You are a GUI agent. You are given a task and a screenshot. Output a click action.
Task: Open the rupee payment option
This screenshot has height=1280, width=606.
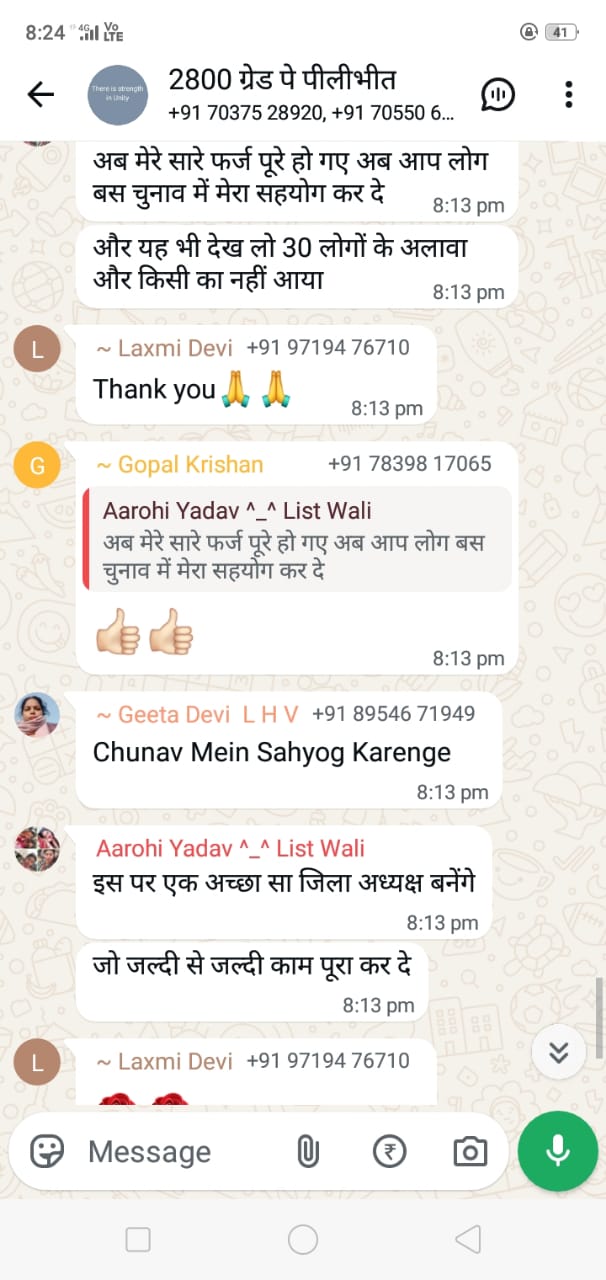(390, 1152)
